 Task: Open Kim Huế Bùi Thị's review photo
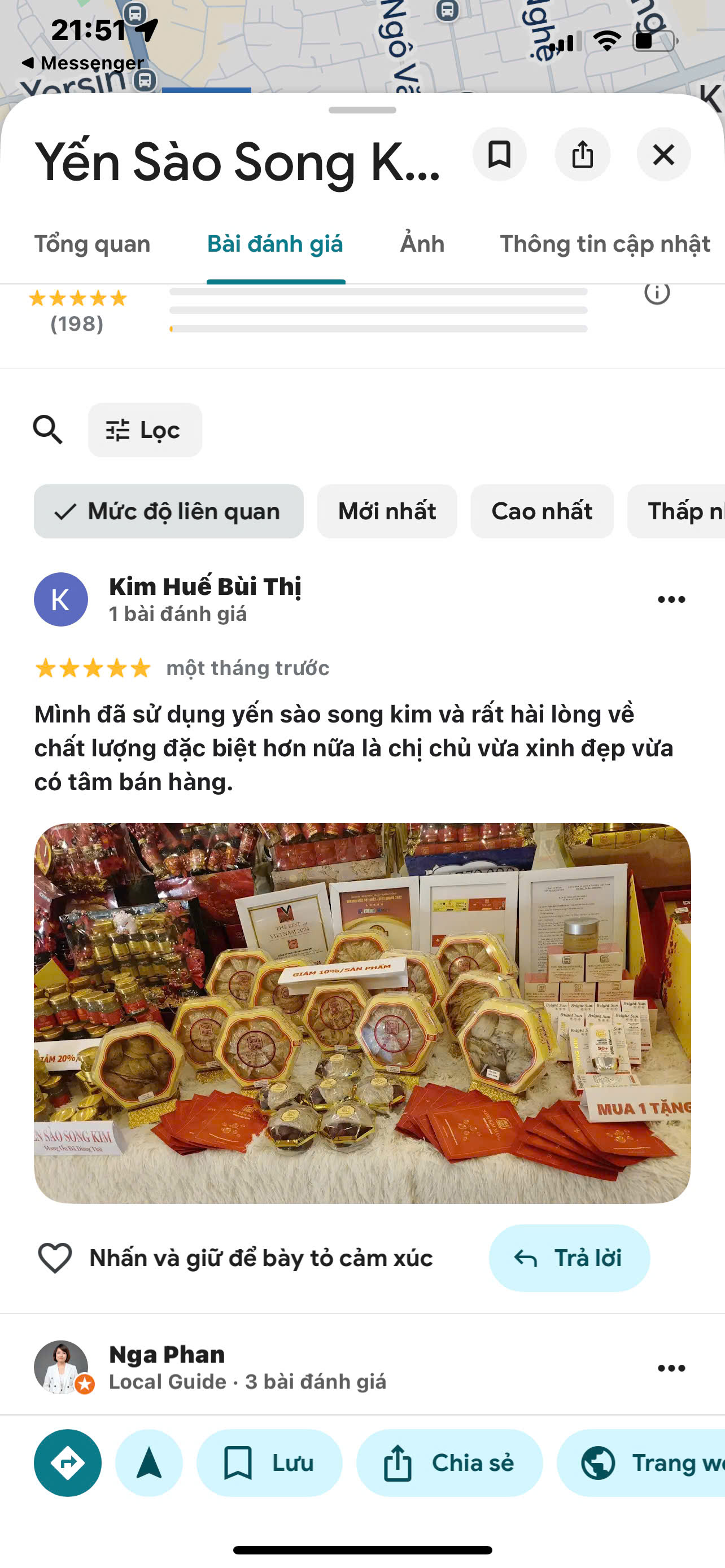click(x=362, y=1013)
